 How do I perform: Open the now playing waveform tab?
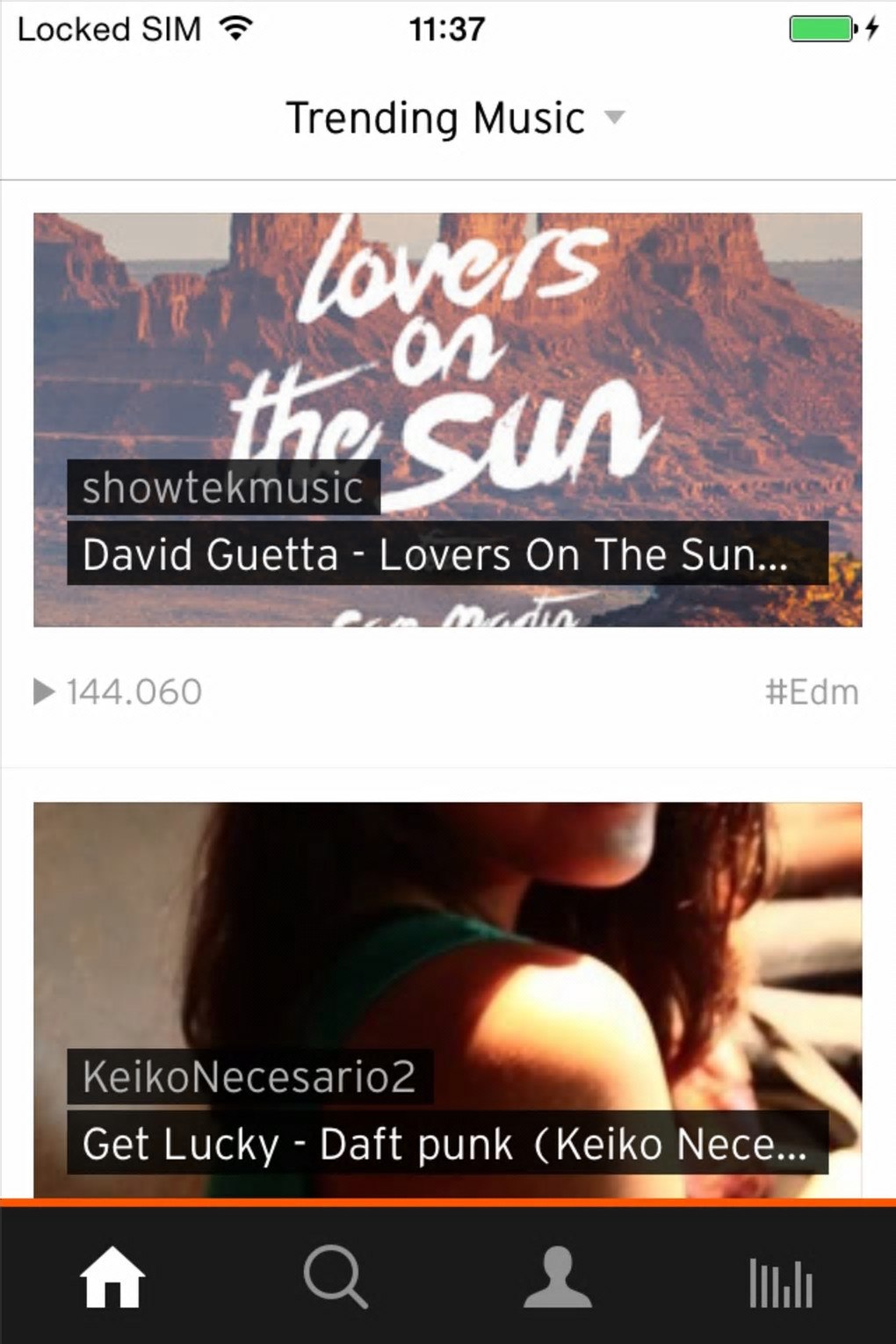(781, 1281)
